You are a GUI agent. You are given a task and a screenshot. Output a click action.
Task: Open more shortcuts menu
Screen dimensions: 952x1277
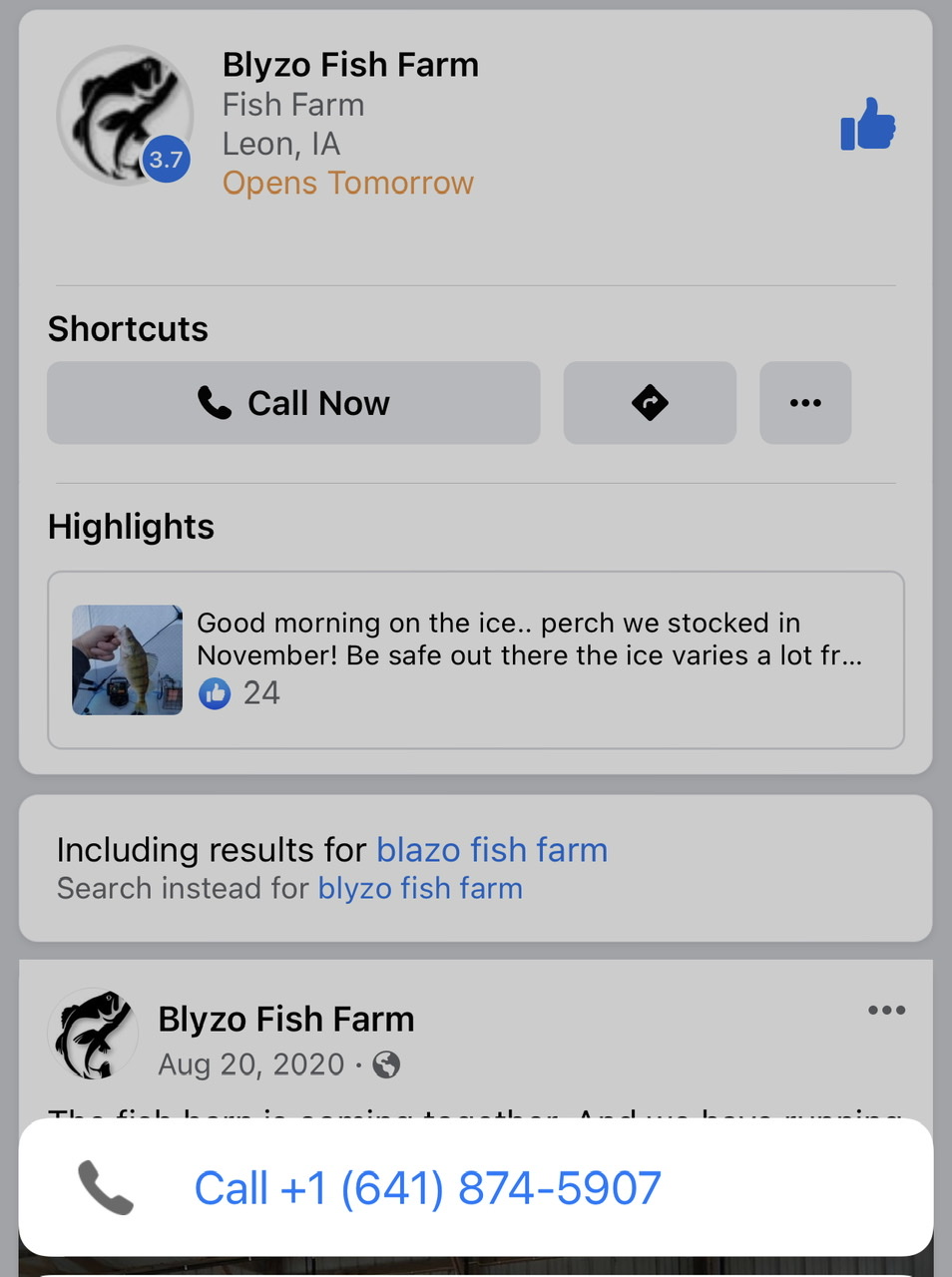[x=805, y=403]
